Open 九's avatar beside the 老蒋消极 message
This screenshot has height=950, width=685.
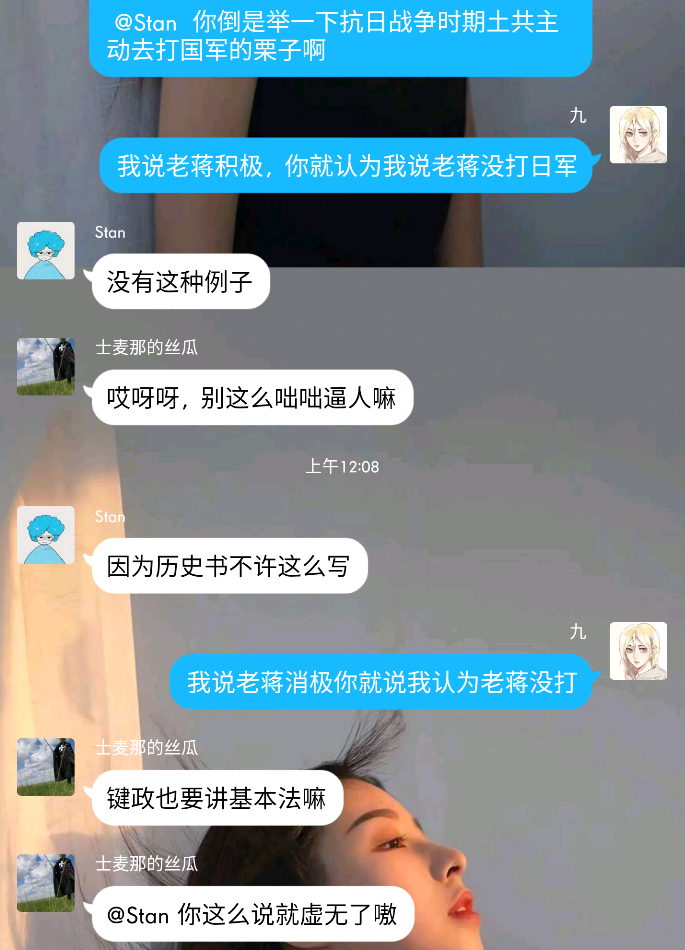(638, 651)
